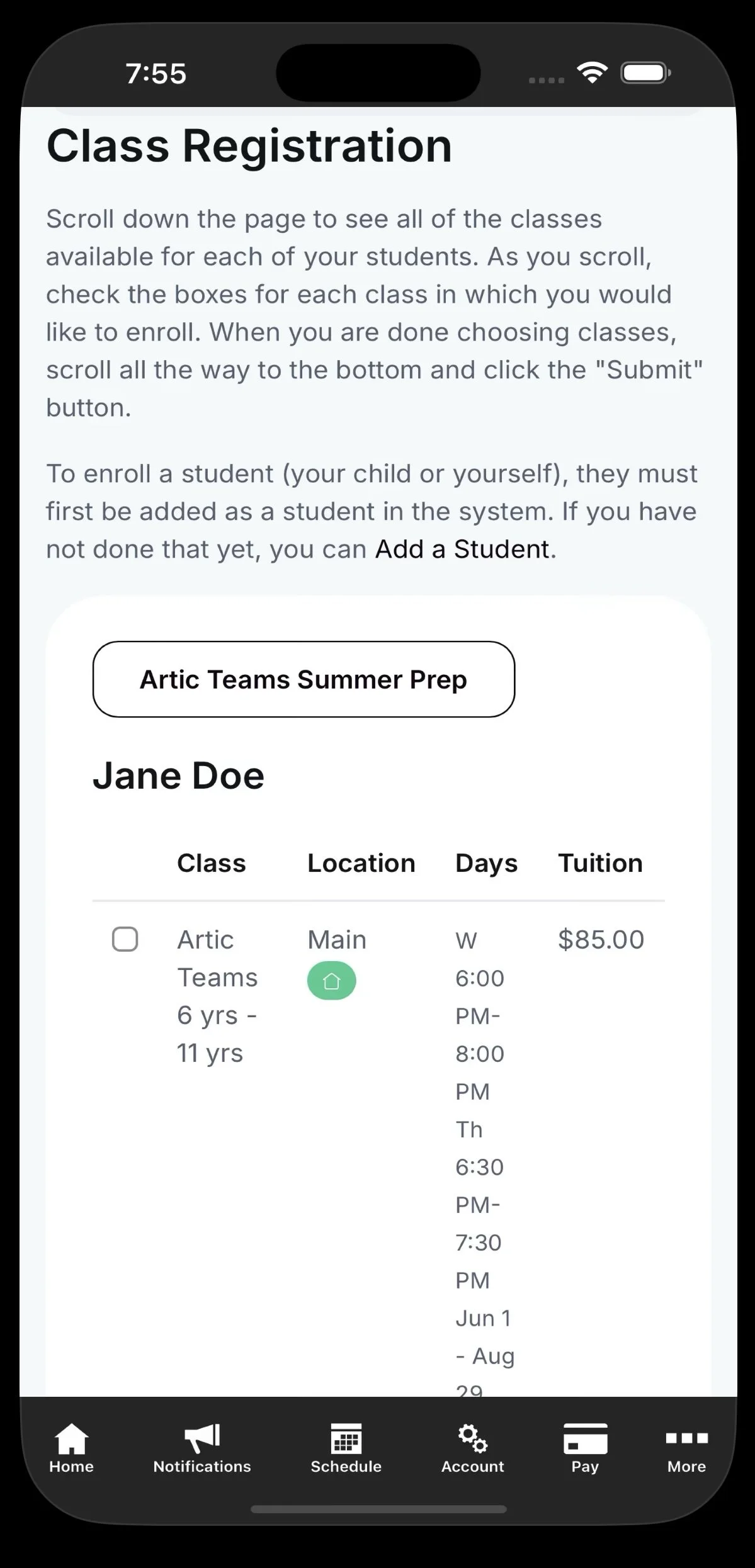The image size is (755, 1568).
Task: Open the Account tab
Action: [x=472, y=1448]
